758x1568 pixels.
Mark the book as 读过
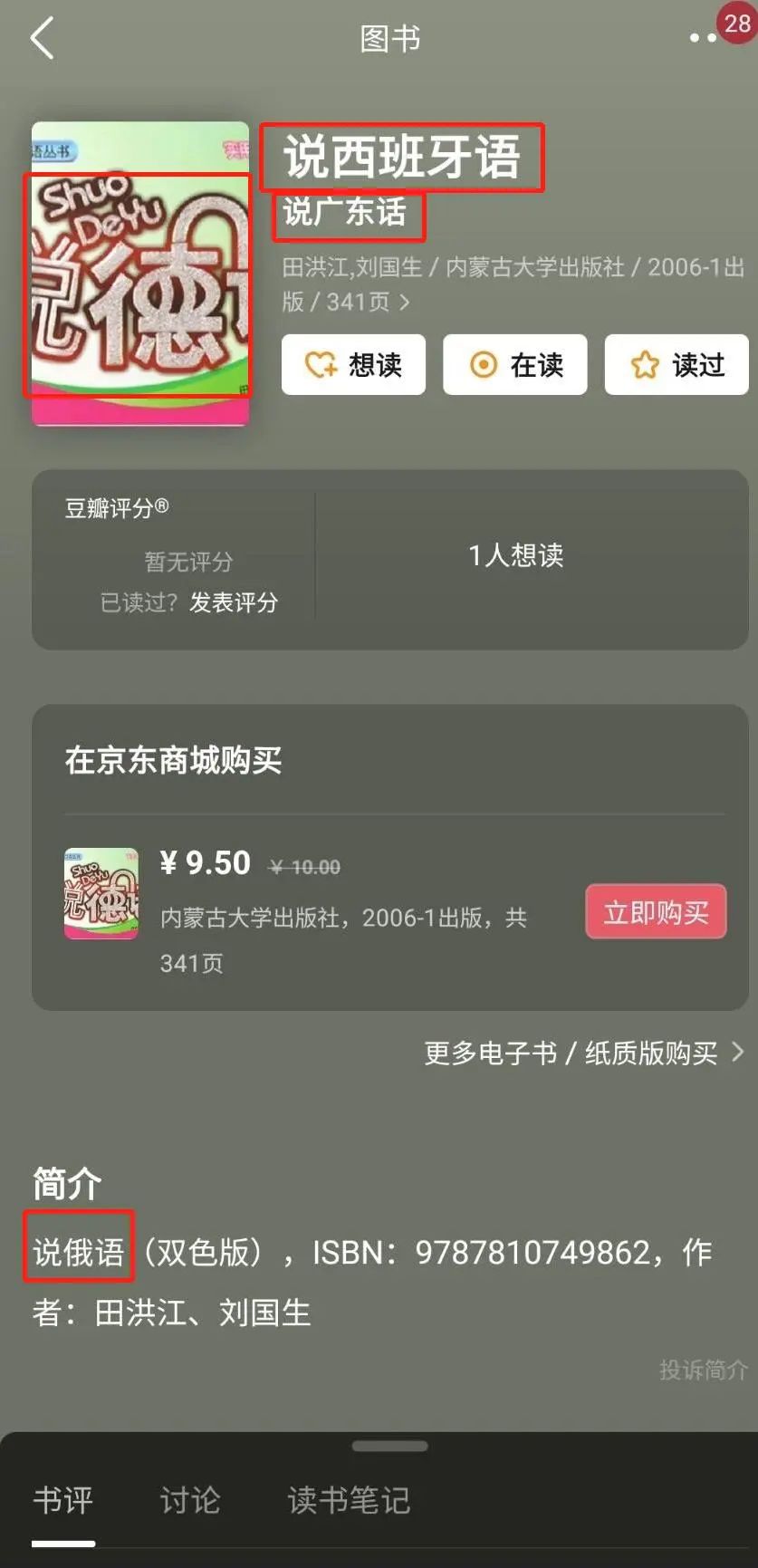676,365
